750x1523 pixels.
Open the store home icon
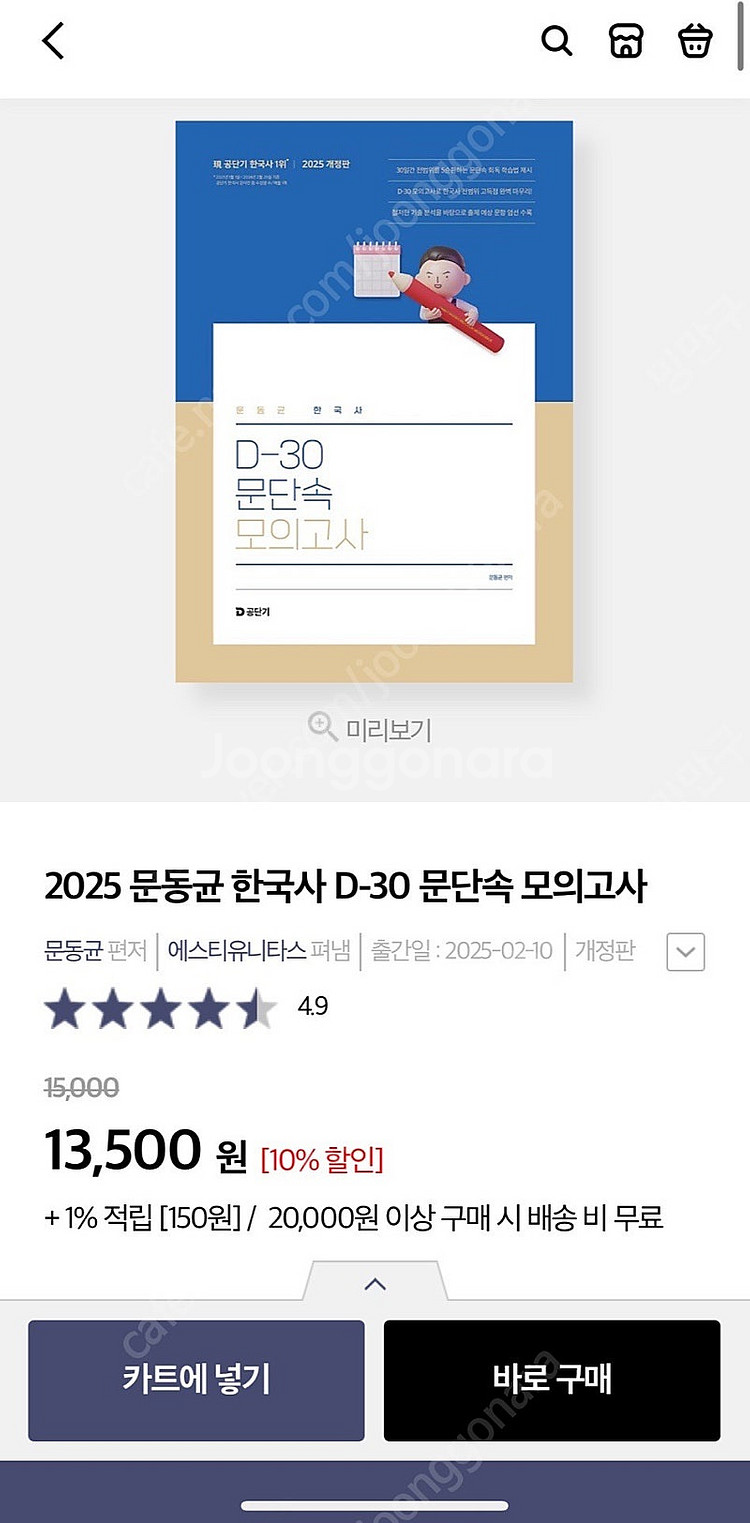pyautogui.click(x=626, y=42)
